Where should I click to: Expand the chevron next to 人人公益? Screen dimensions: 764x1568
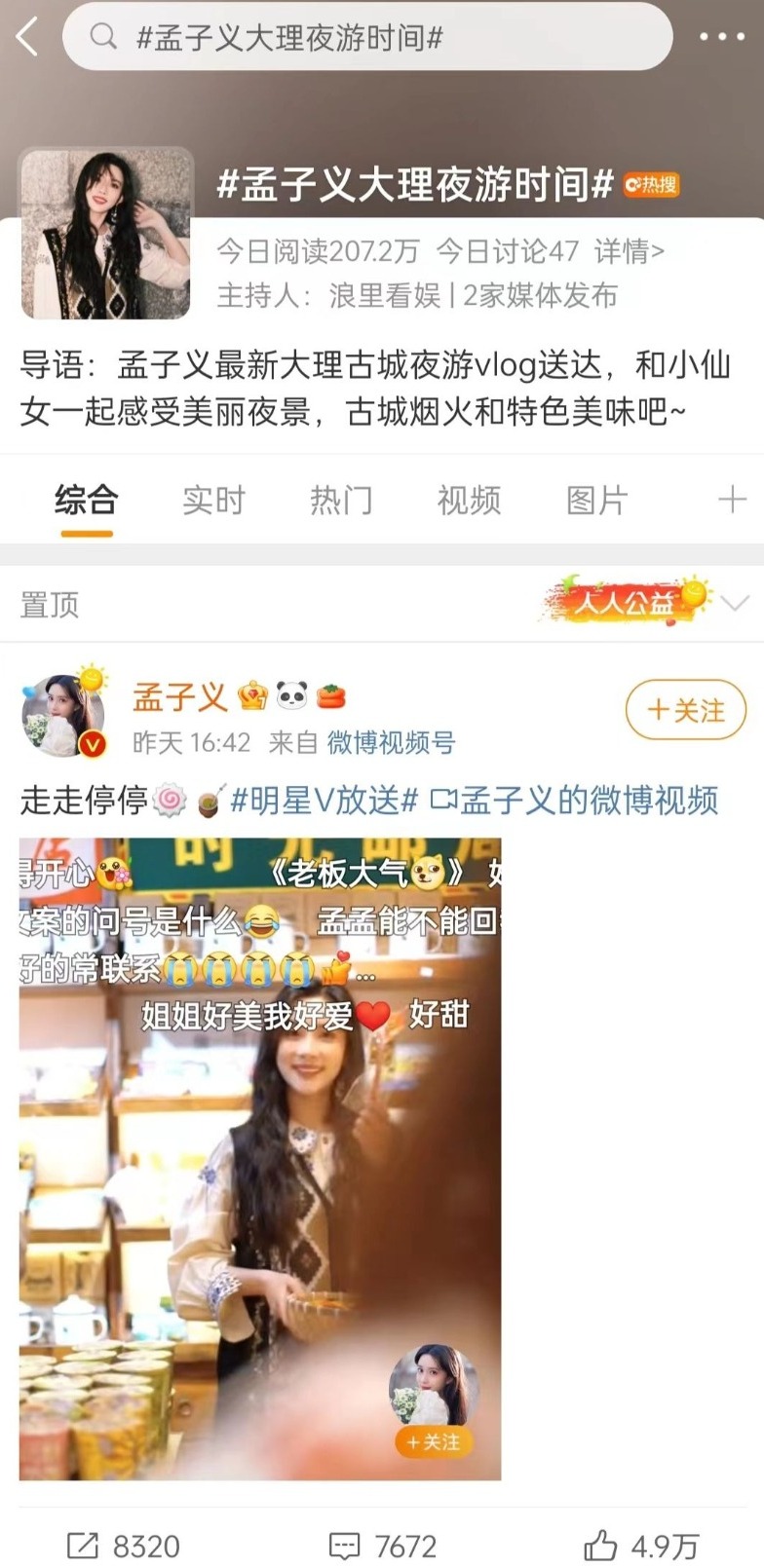pyautogui.click(x=736, y=603)
